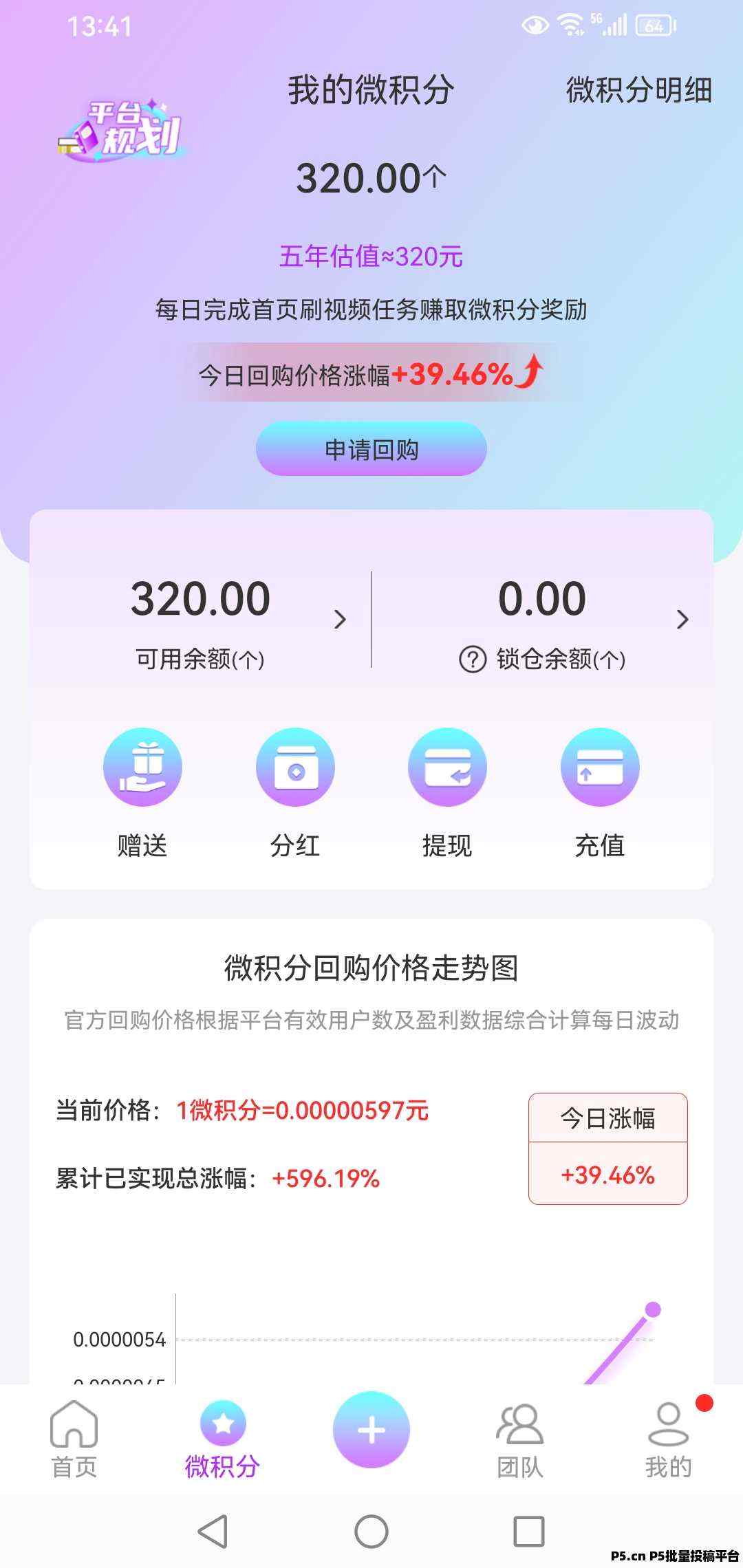Show help for 锁仓余额
The image size is (743, 1568).
click(473, 660)
